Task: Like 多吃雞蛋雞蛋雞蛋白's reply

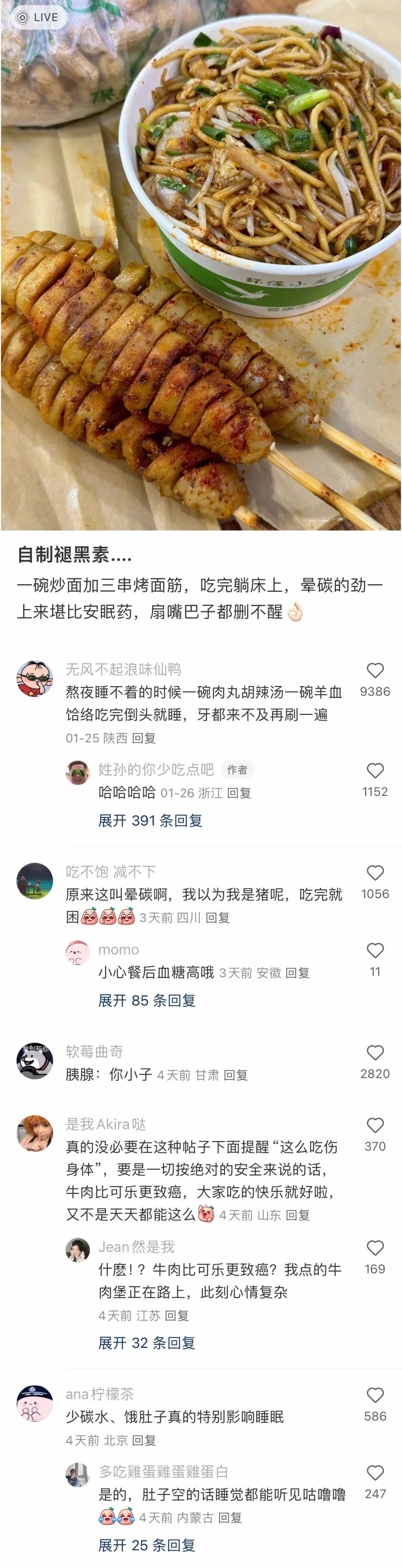Action: click(374, 1472)
